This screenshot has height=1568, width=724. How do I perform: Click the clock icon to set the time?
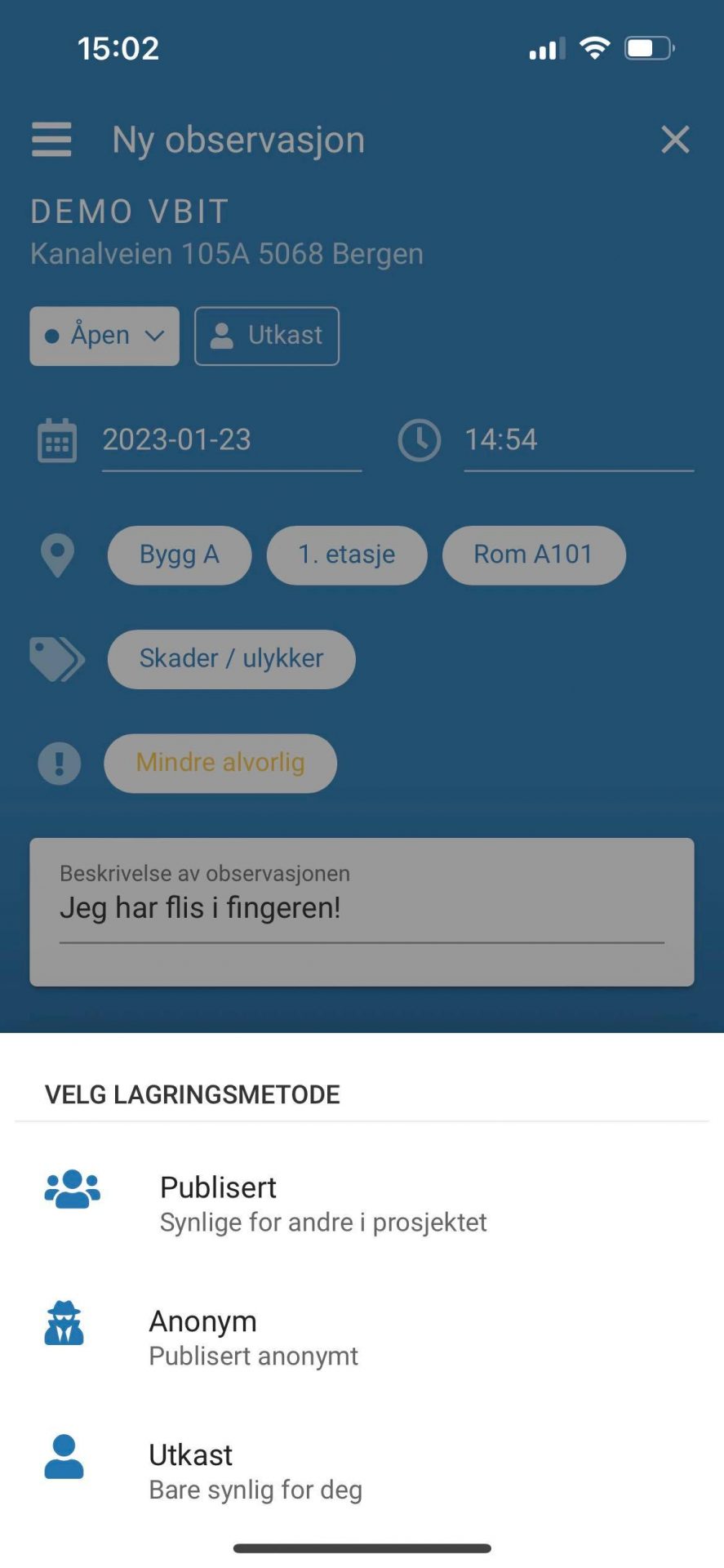tap(419, 440)
